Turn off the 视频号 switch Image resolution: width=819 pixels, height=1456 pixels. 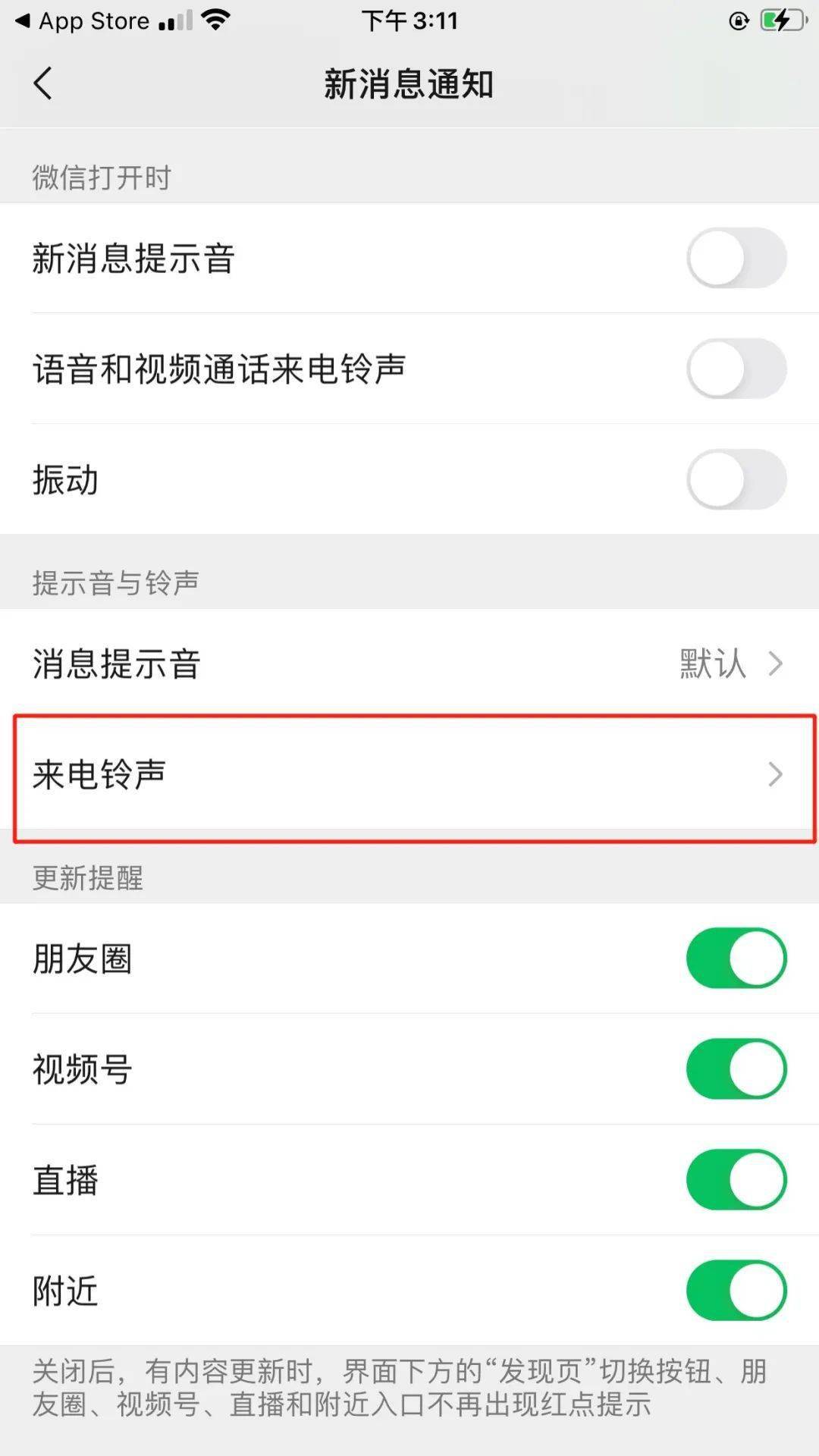[736, 1068]
